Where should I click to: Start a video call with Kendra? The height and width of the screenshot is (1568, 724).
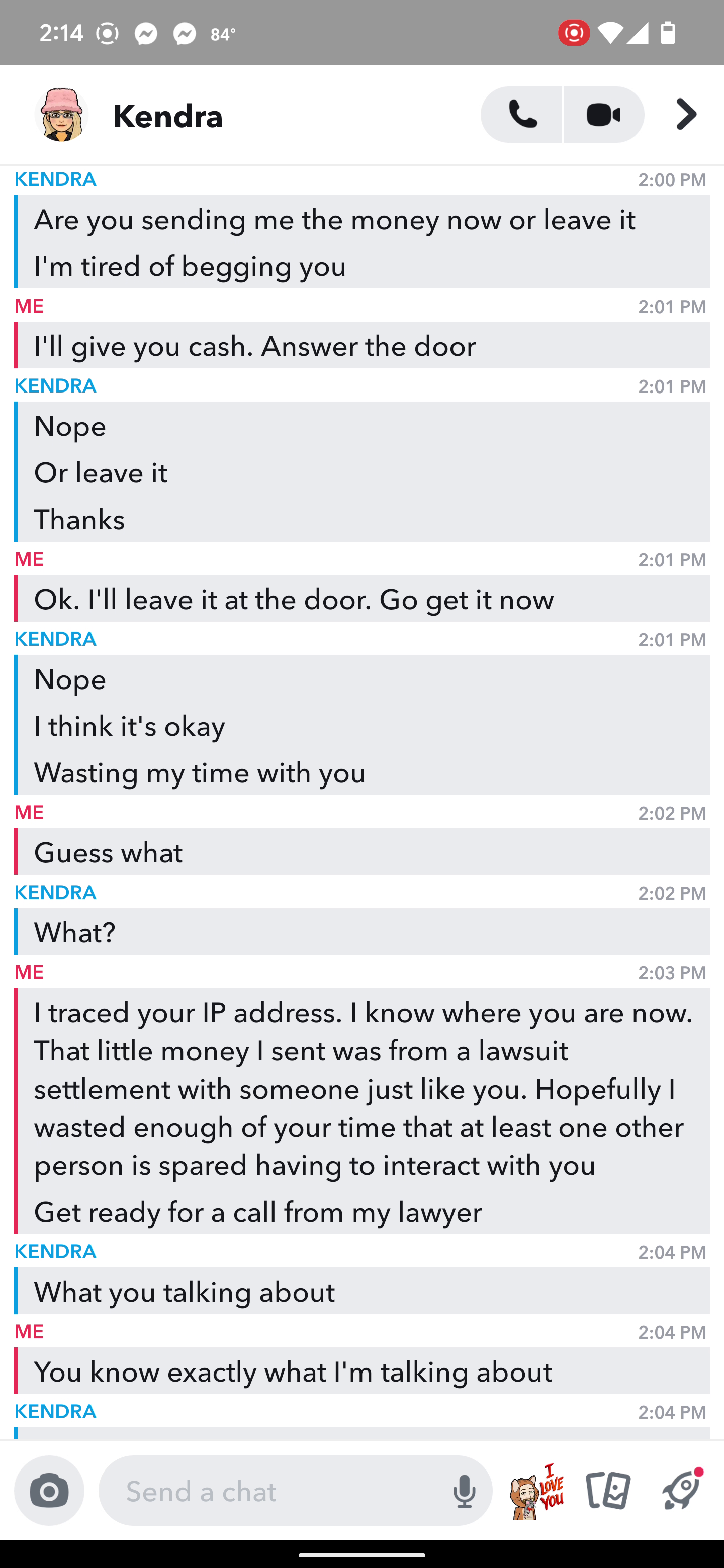click(604, 115)
